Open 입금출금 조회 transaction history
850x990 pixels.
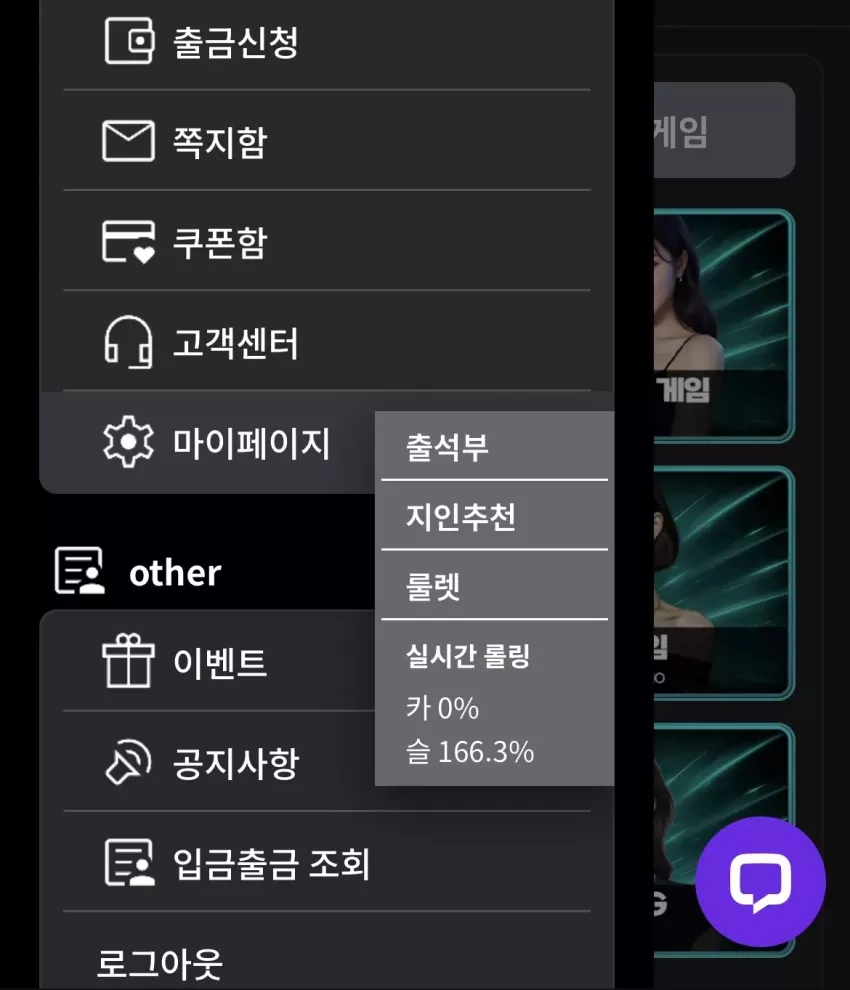pyautogui.click(x=326, y=862)
